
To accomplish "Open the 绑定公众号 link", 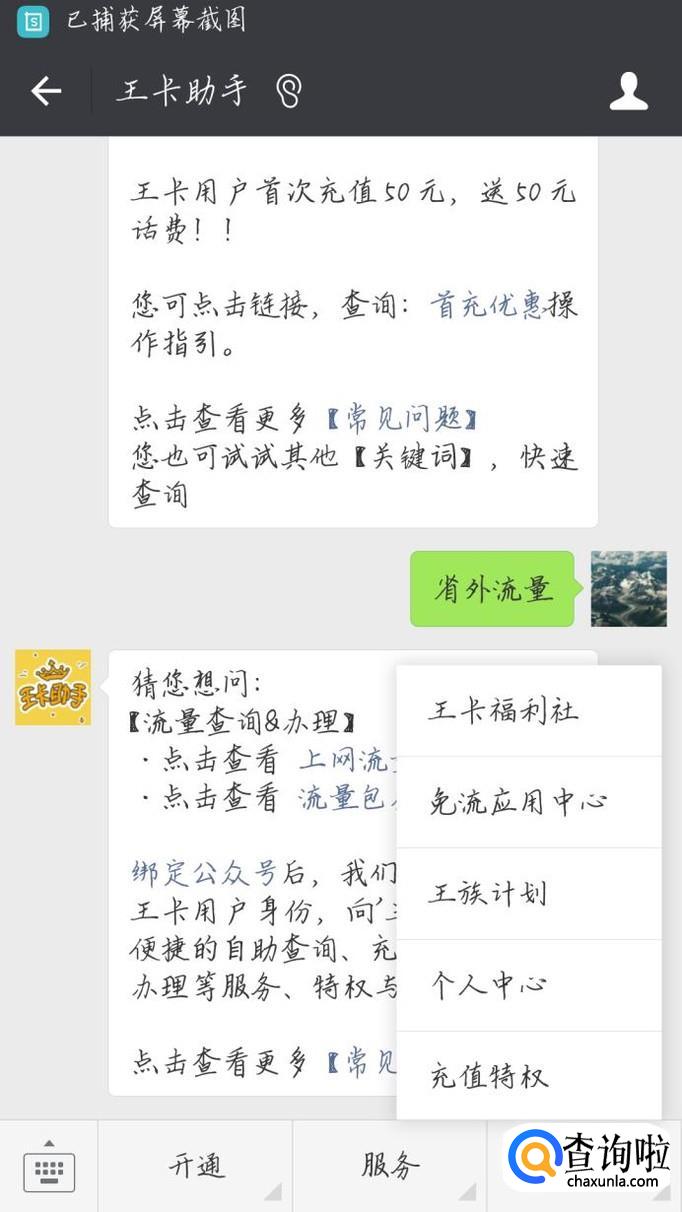I will (204, 873).
